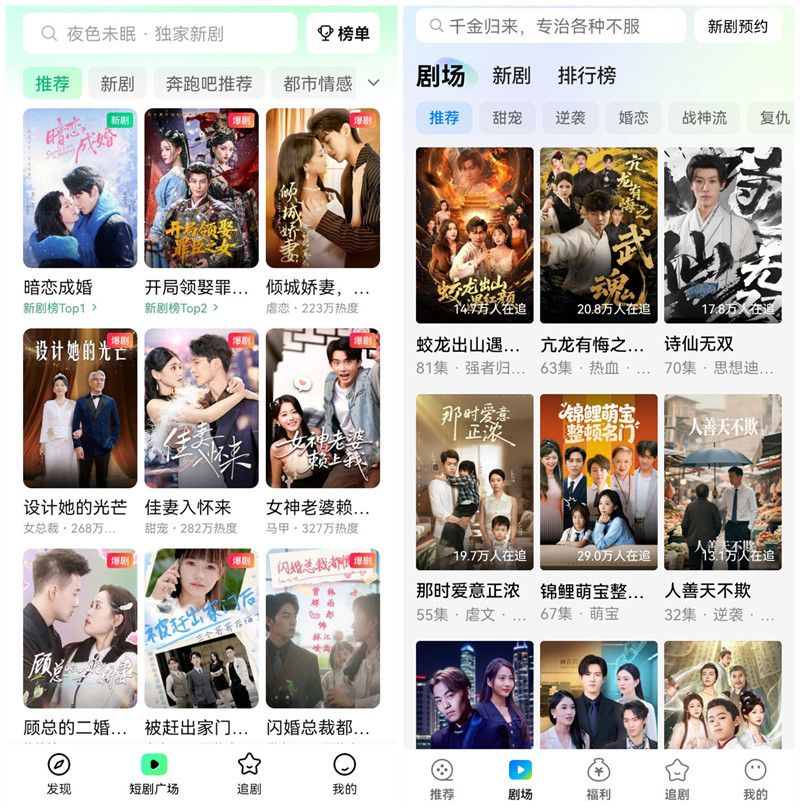800x810 pixels.
Task: Open 新剧榜Top2 link under 开局领娶罪
Action: pos(180,308)
